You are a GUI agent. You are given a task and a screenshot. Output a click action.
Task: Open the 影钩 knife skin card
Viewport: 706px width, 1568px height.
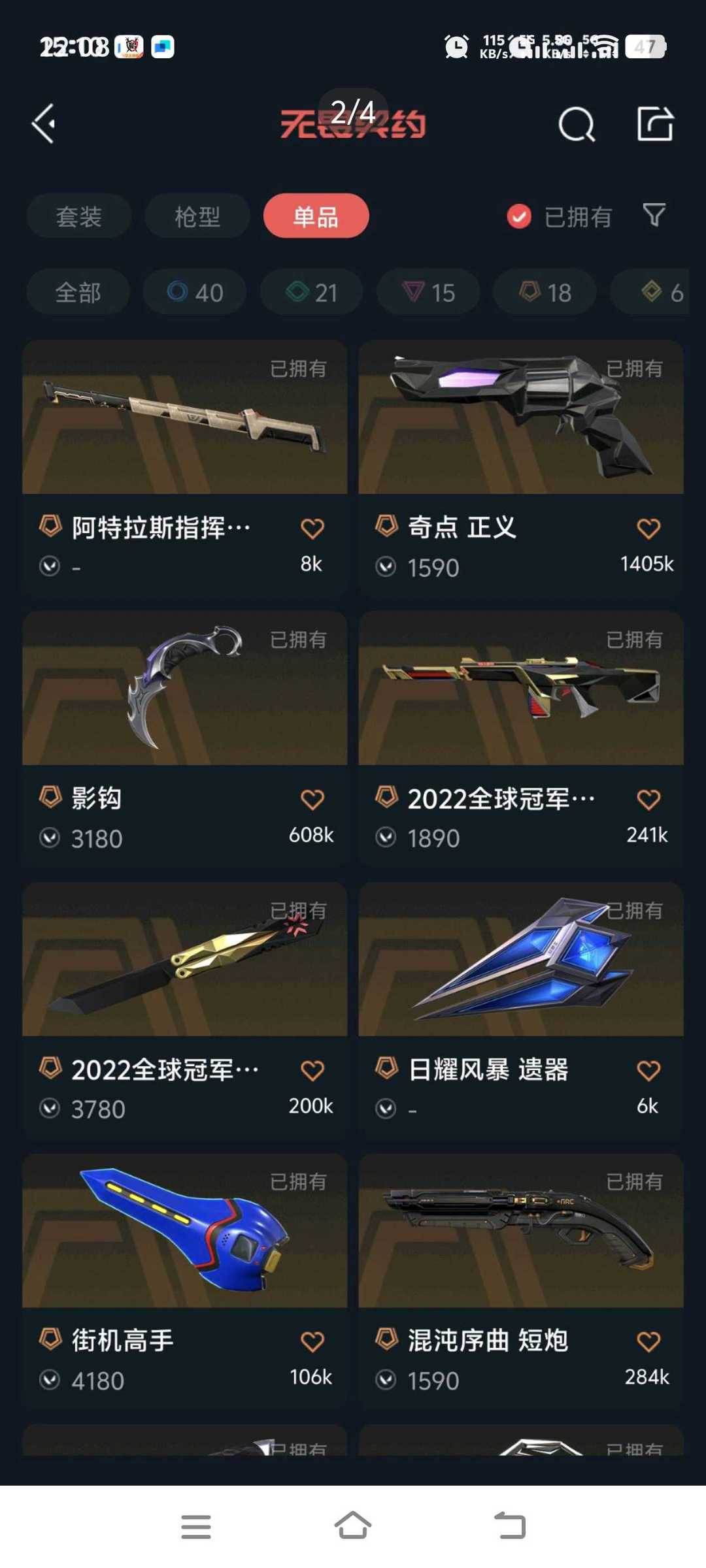click(184, 689)
